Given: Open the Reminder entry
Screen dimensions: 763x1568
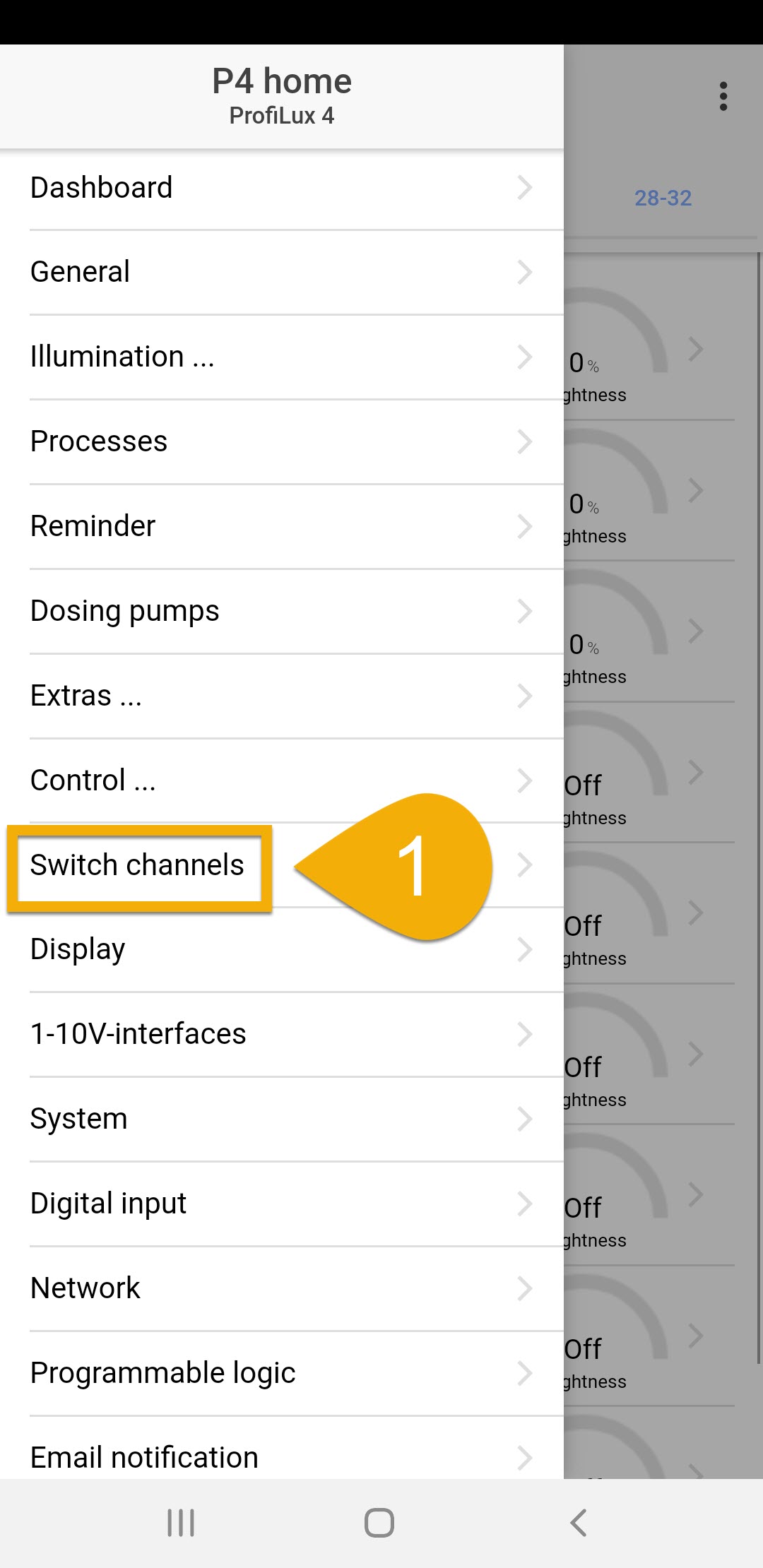Looking at the screenshot, I should click(282, 527).
